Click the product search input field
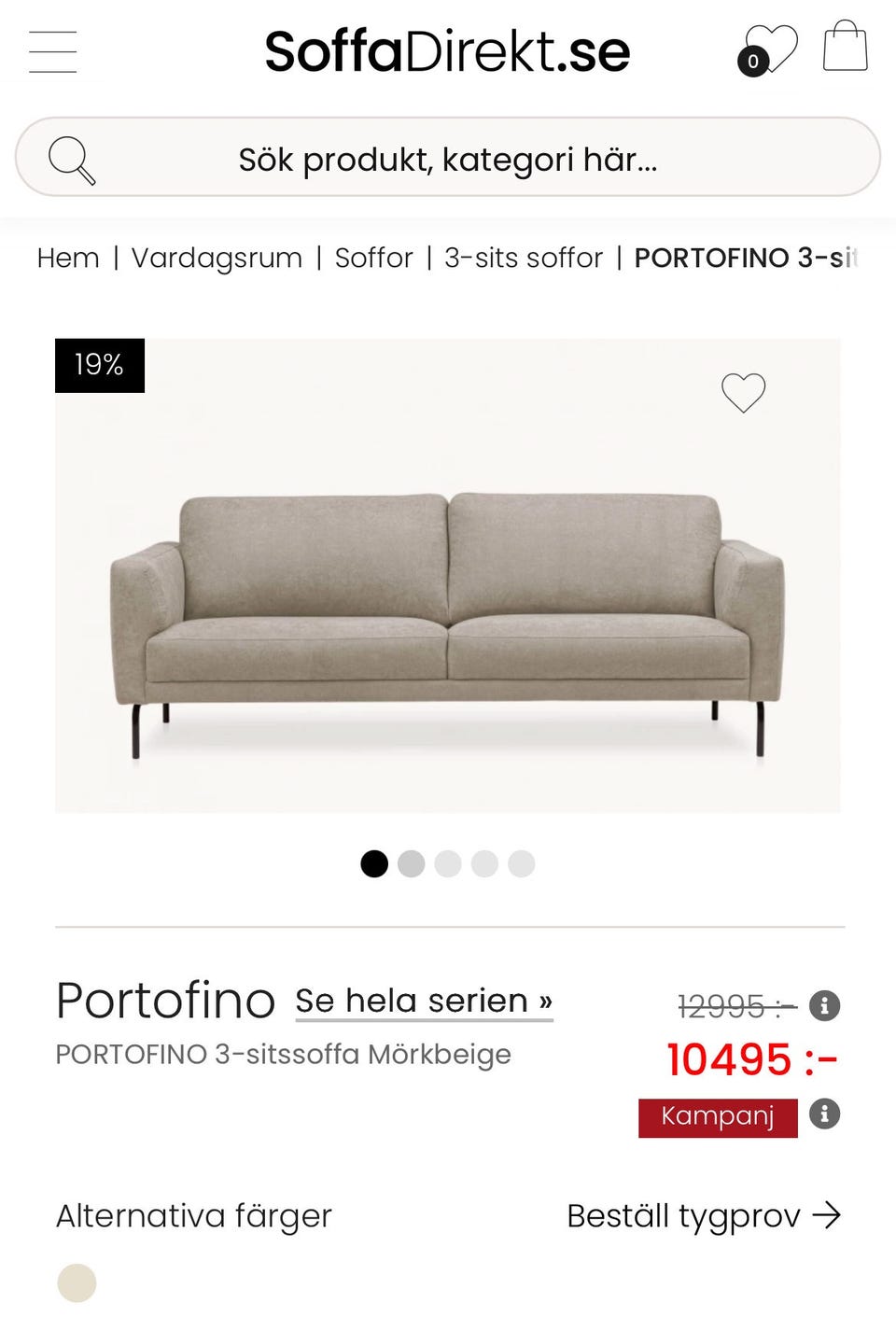Screen dimensions: 896x1331 448,157
